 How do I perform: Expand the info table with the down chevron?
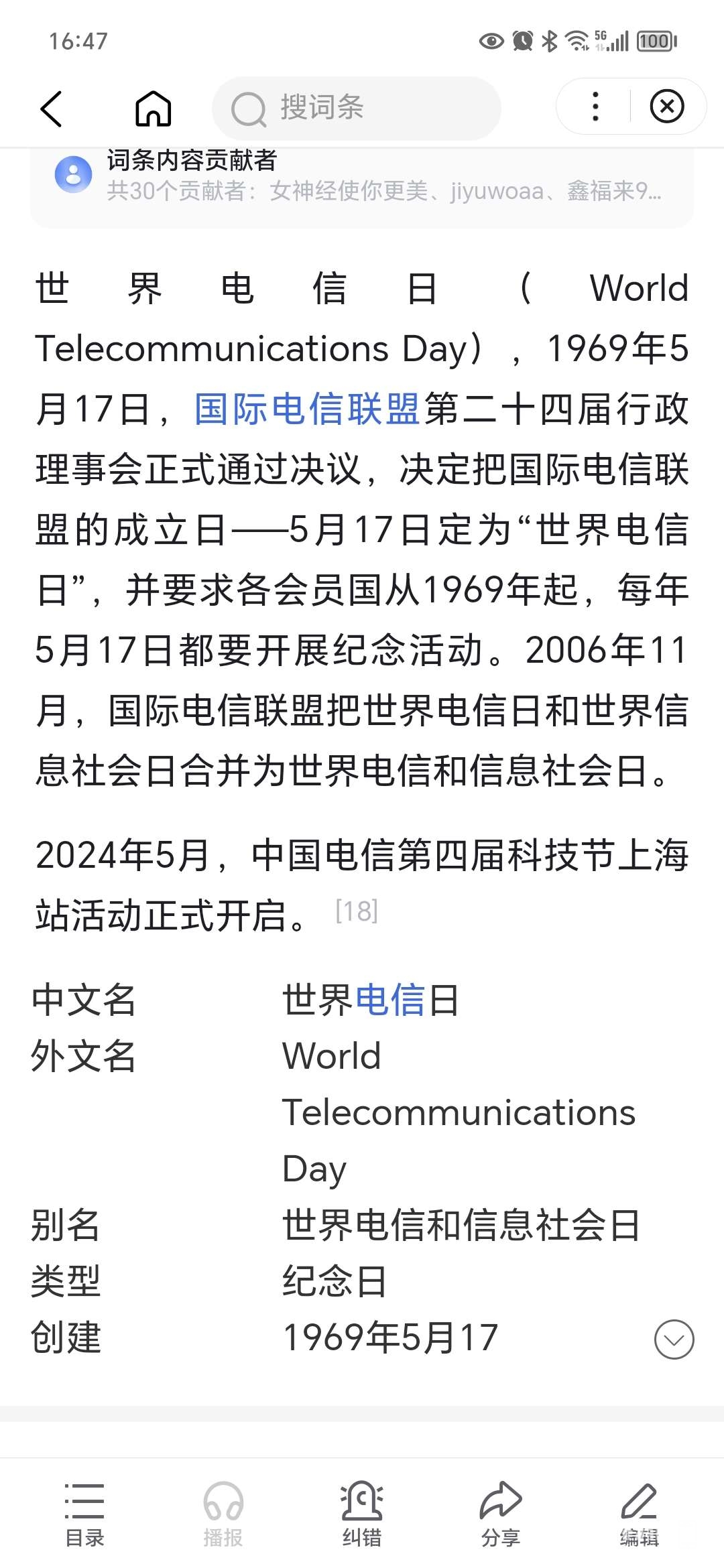pyautogui.click(x=674, y=1340)
